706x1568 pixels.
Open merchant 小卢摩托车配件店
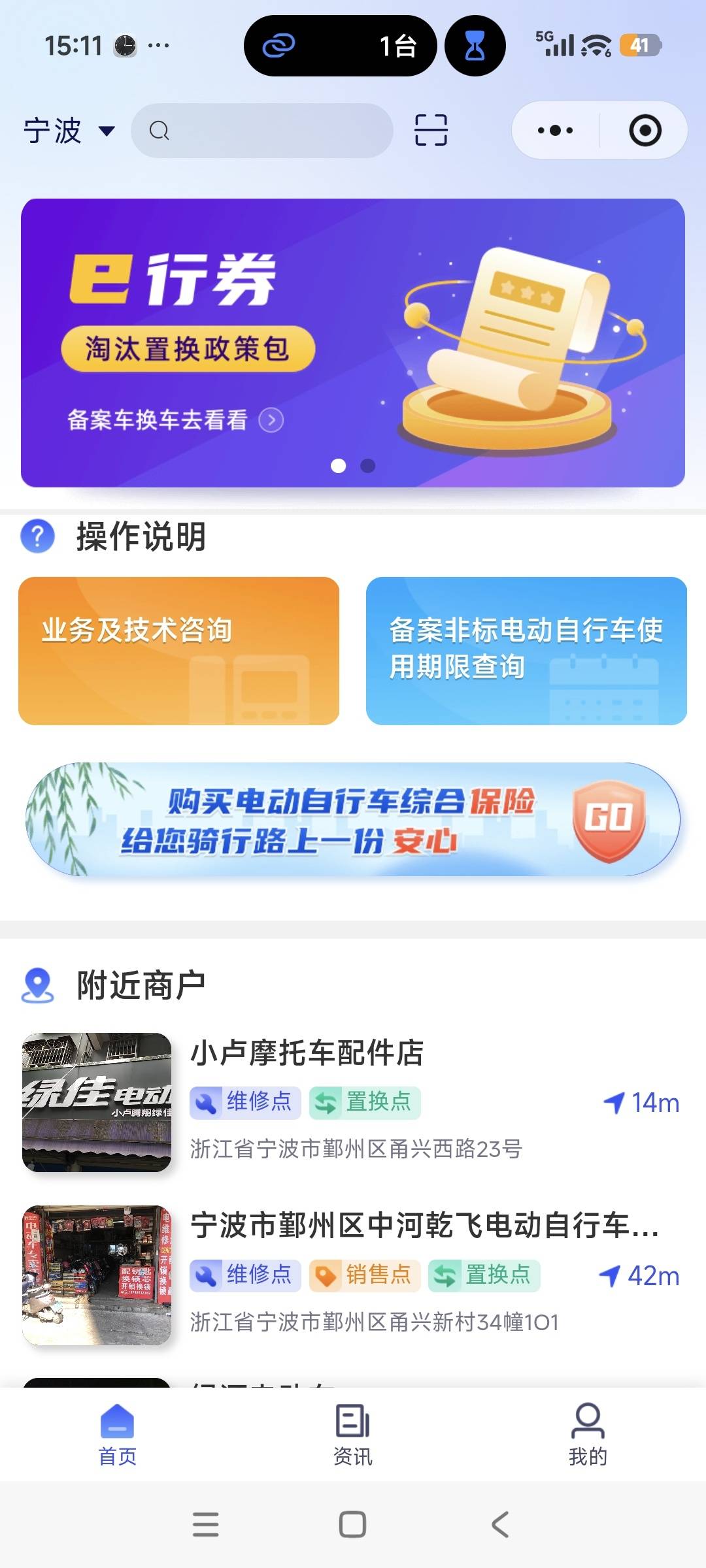coord(307,1053)
